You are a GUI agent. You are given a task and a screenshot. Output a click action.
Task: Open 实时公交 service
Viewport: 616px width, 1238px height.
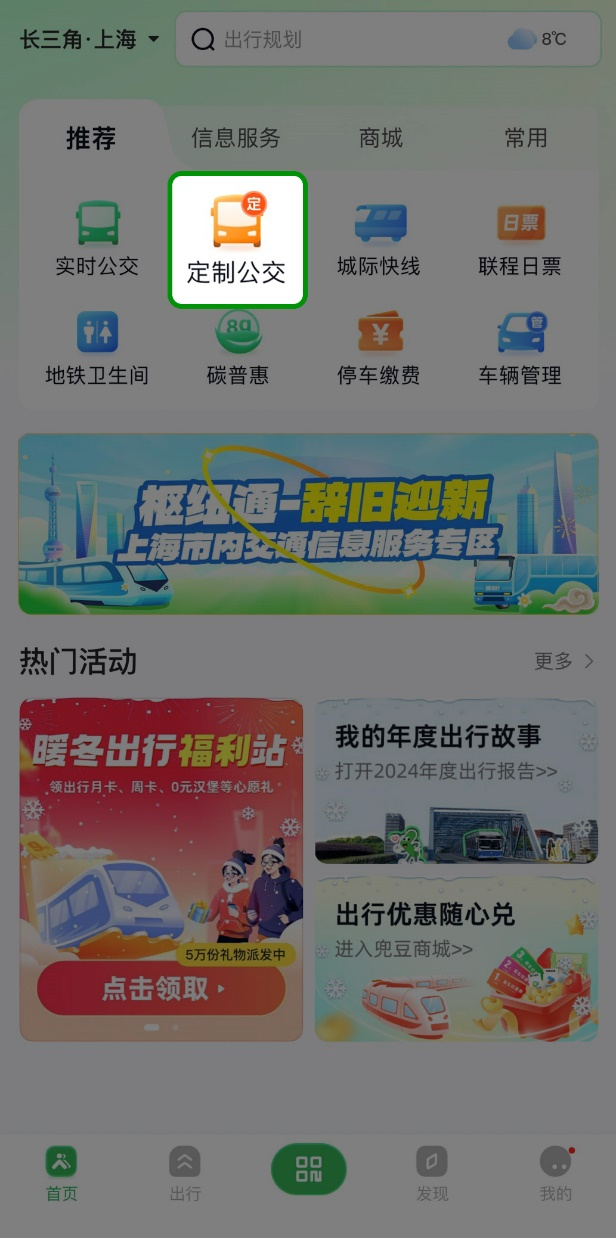click(x=97, y=239)
